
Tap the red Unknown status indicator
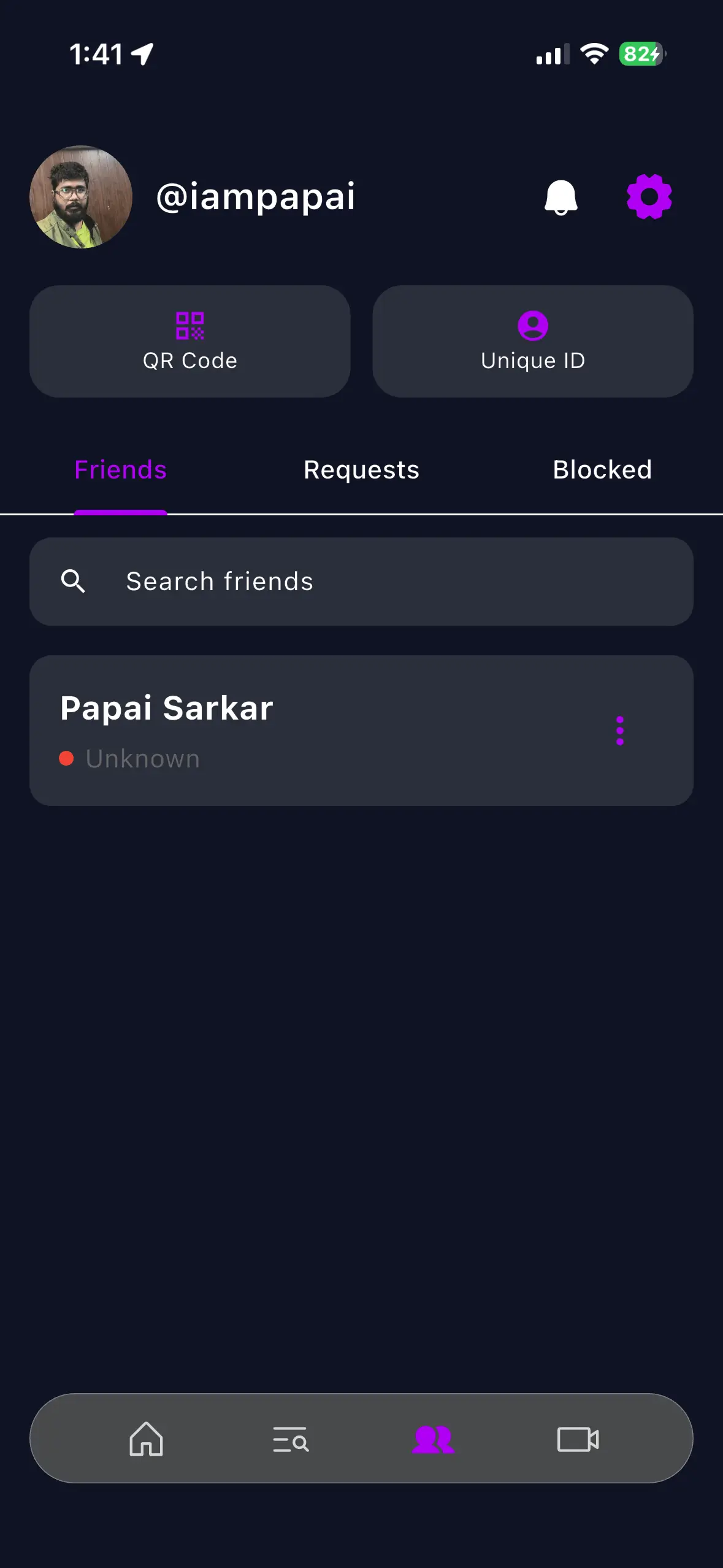click(67, 758)
